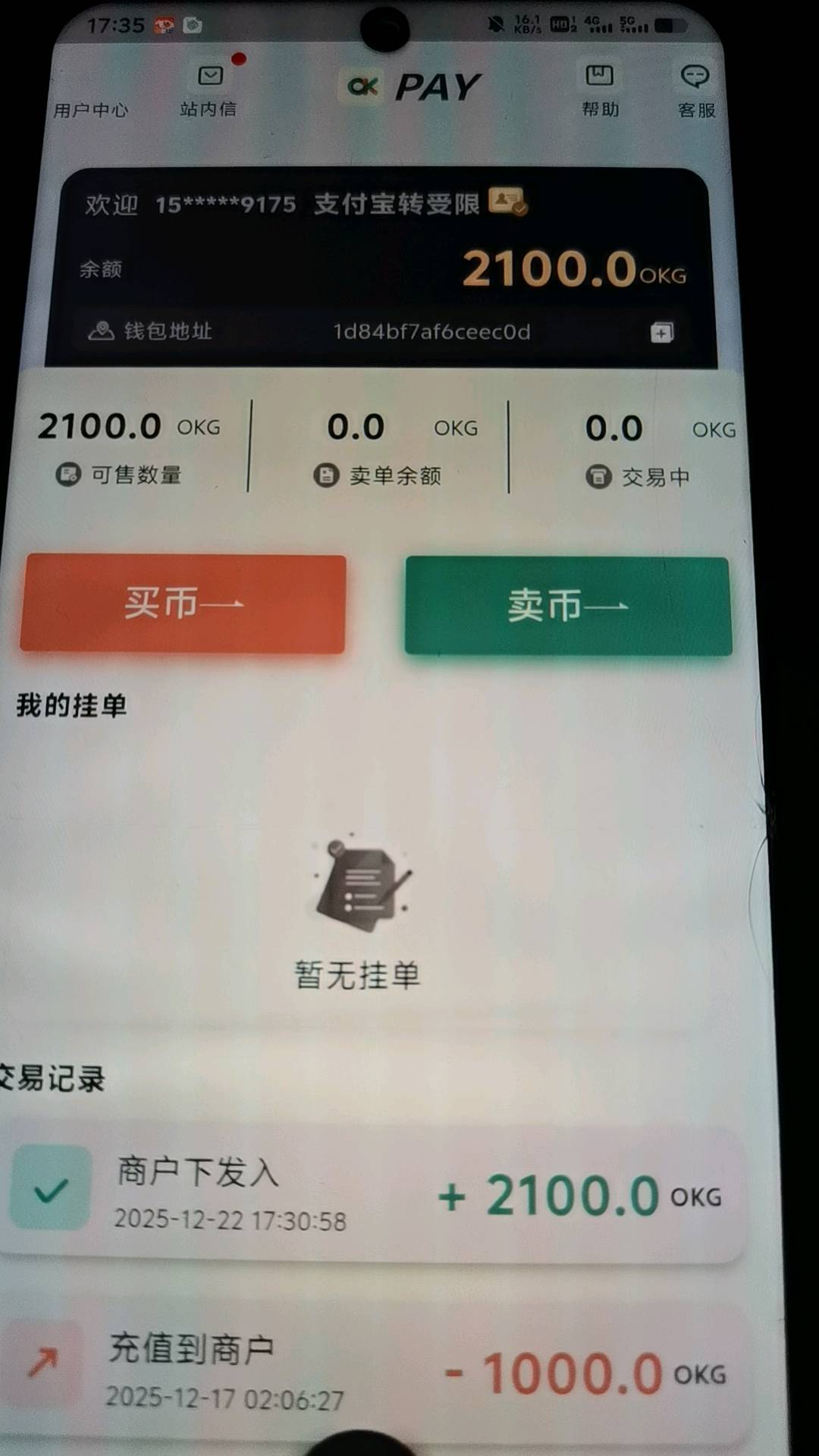Open the 商户下发入 +2100.0 record

372,1194
